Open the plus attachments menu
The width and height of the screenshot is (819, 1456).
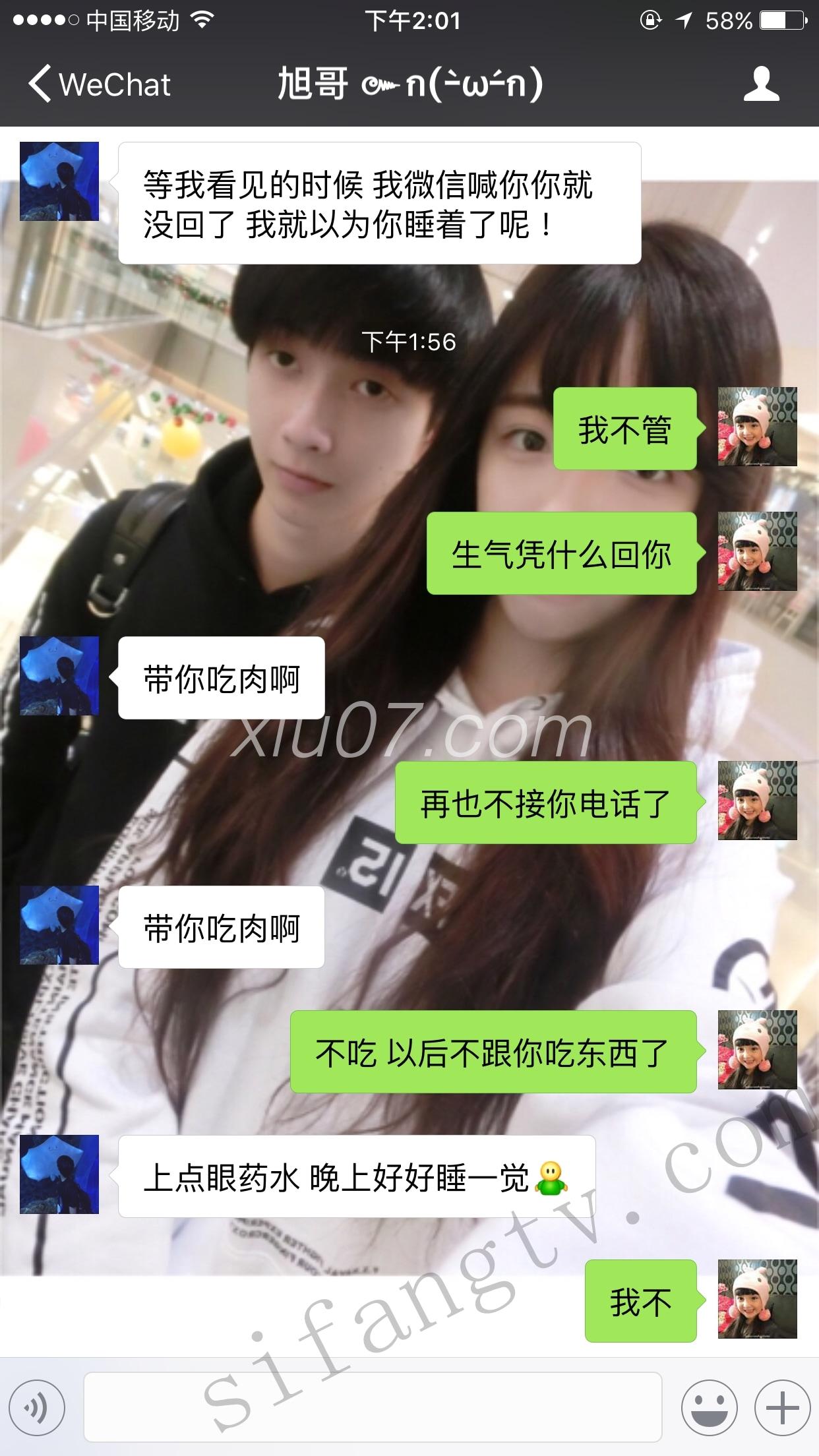782,1408
